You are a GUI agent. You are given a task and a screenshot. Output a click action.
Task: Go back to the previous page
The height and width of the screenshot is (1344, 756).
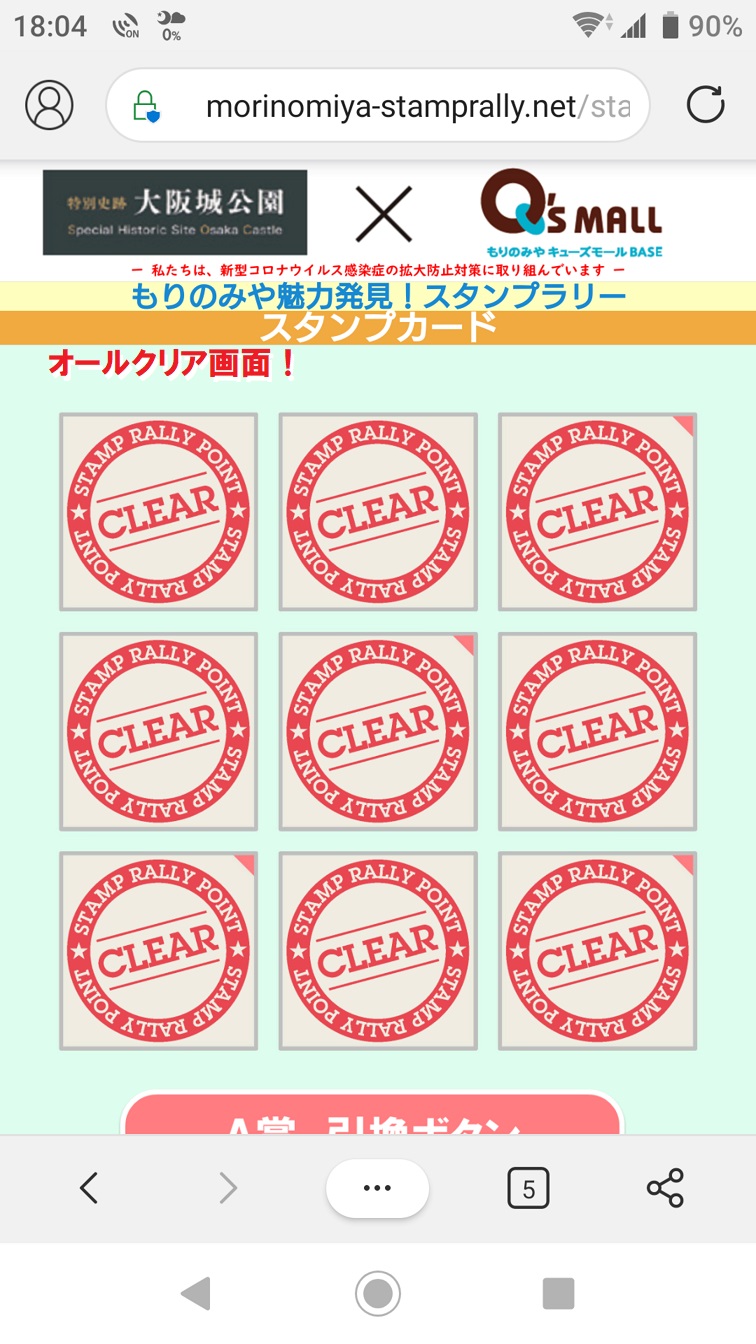pos(89,1188)
